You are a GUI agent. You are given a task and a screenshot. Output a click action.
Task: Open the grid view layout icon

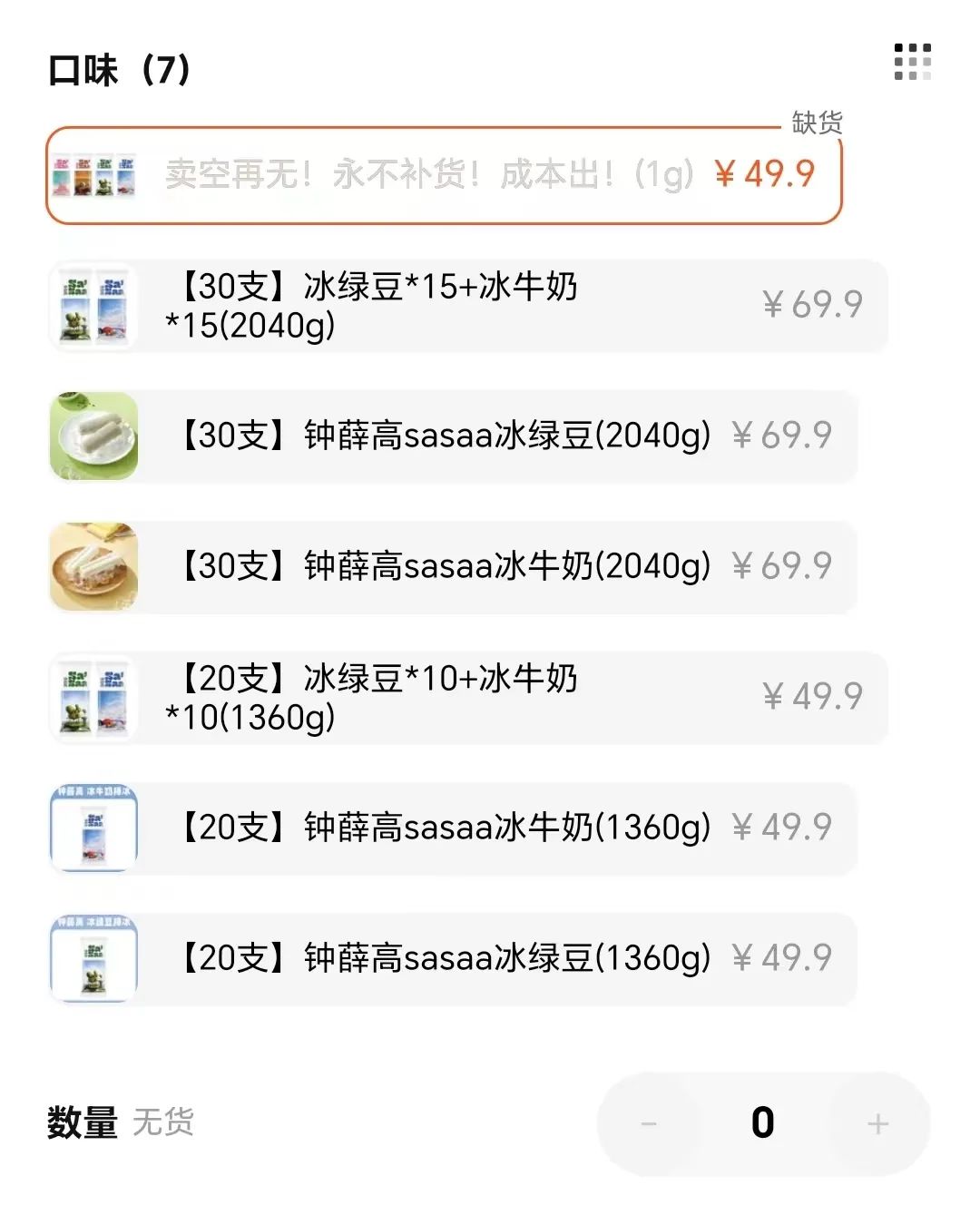pos(912,60)
